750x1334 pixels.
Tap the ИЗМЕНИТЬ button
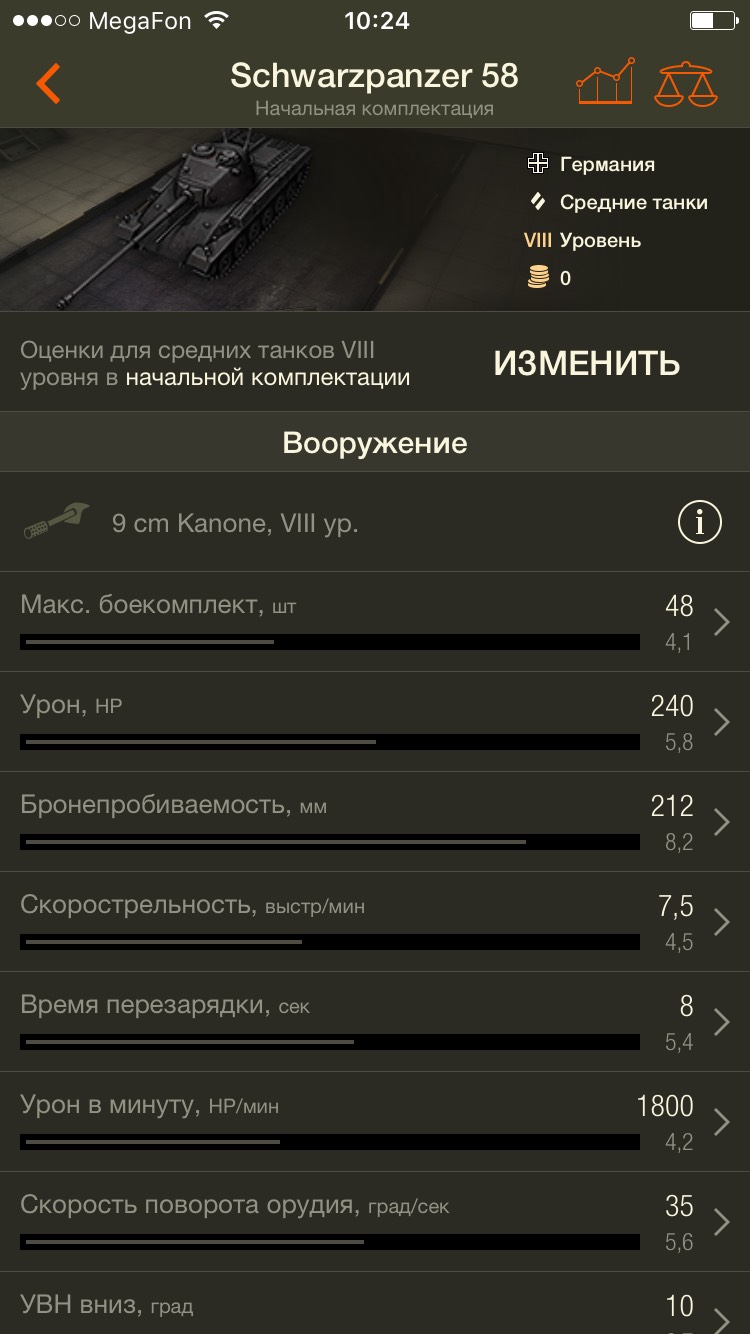coord(586,363)
